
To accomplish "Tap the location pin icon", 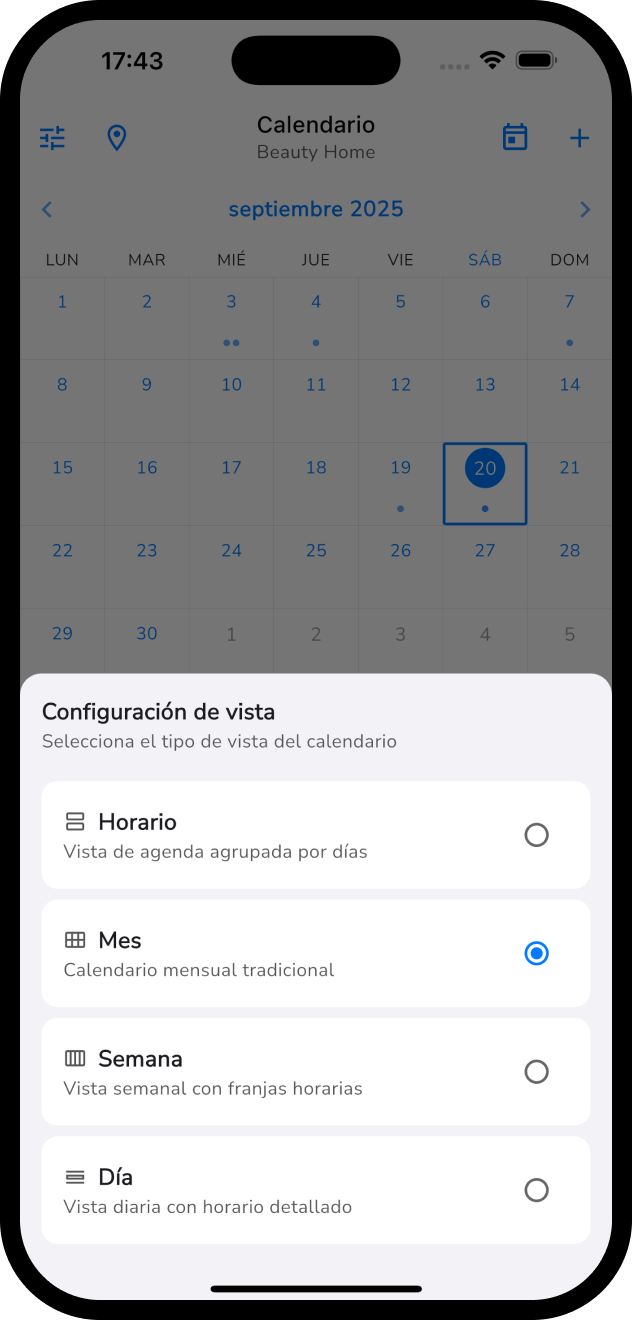I will 117,138.
